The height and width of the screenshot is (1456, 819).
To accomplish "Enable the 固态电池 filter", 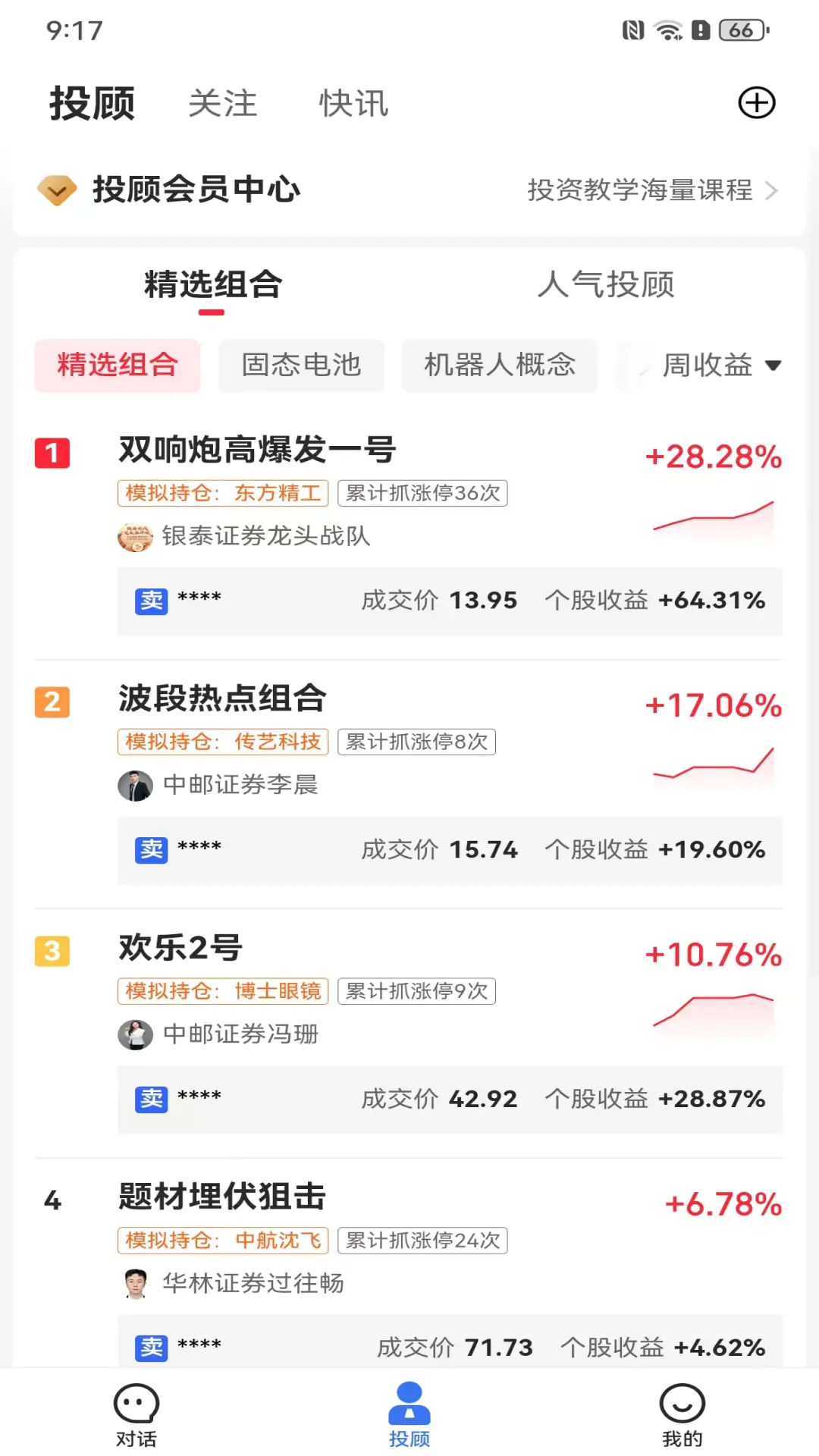I will (x=301, y=366).
